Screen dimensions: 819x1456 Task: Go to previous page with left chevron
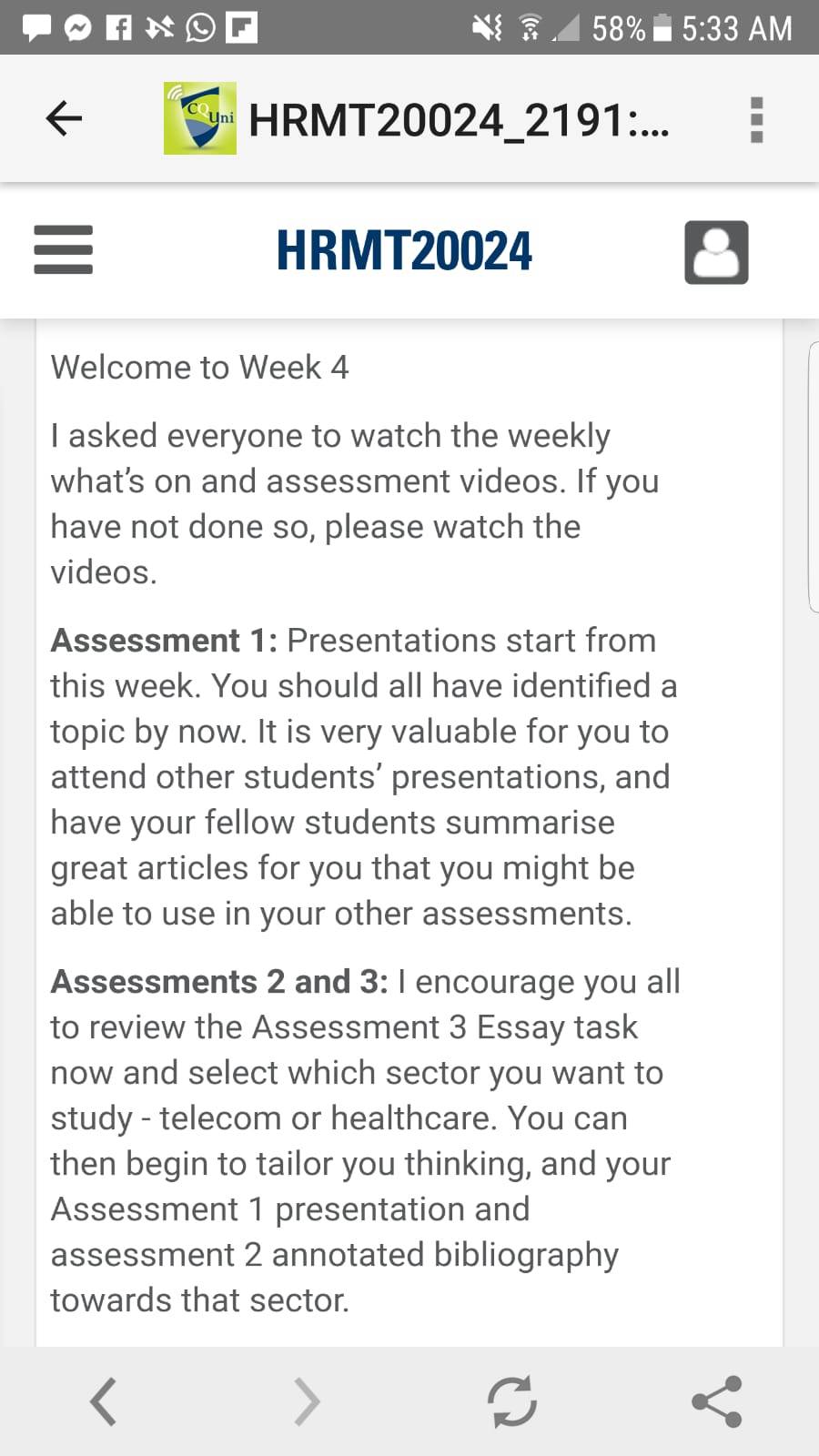point(103,1401)
